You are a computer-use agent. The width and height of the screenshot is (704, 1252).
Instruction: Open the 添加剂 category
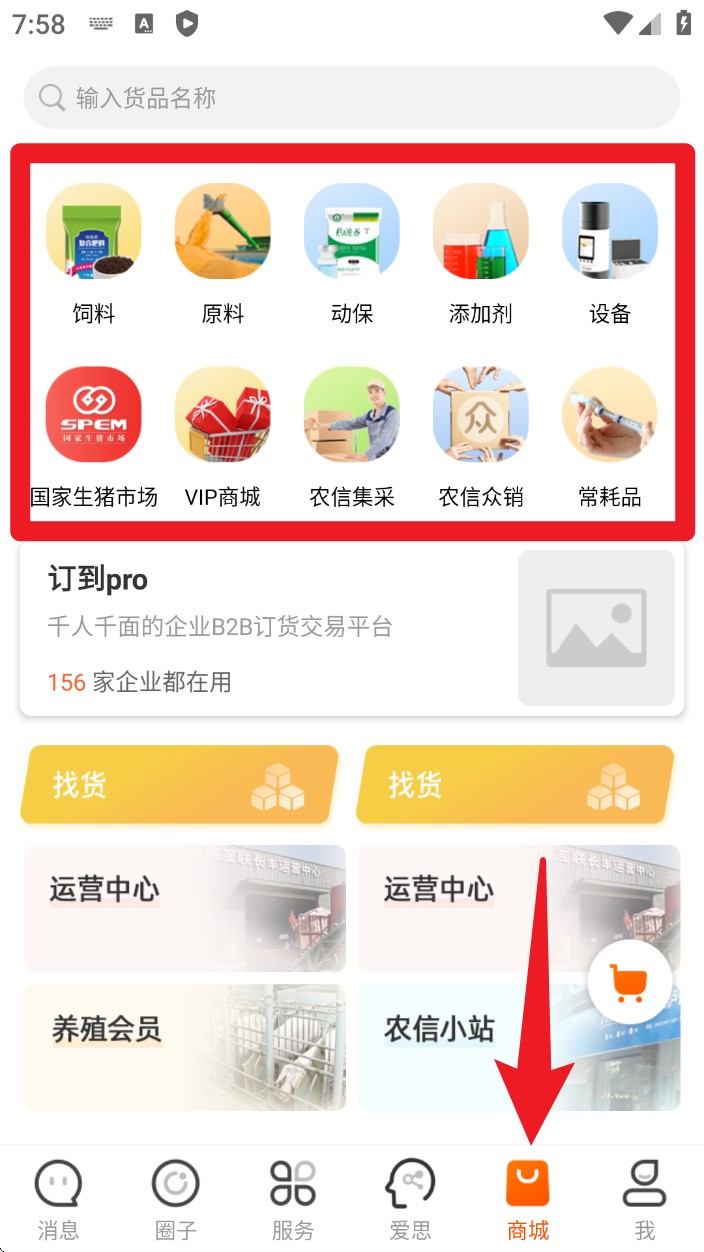[x=480, y=250]
